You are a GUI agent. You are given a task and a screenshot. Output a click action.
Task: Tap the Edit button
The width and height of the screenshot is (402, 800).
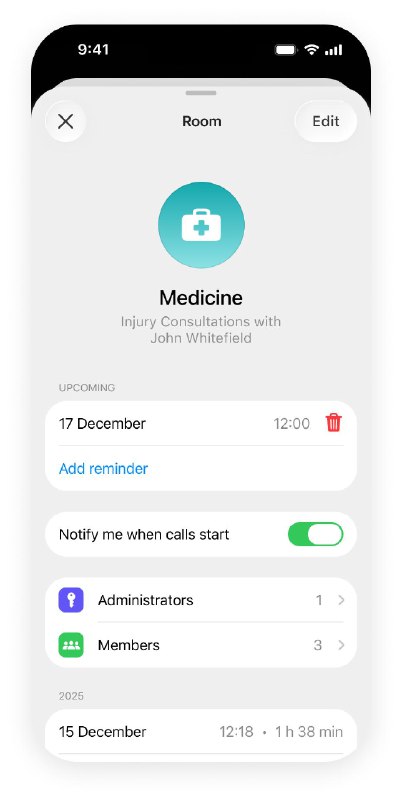(x=325, y=121)
